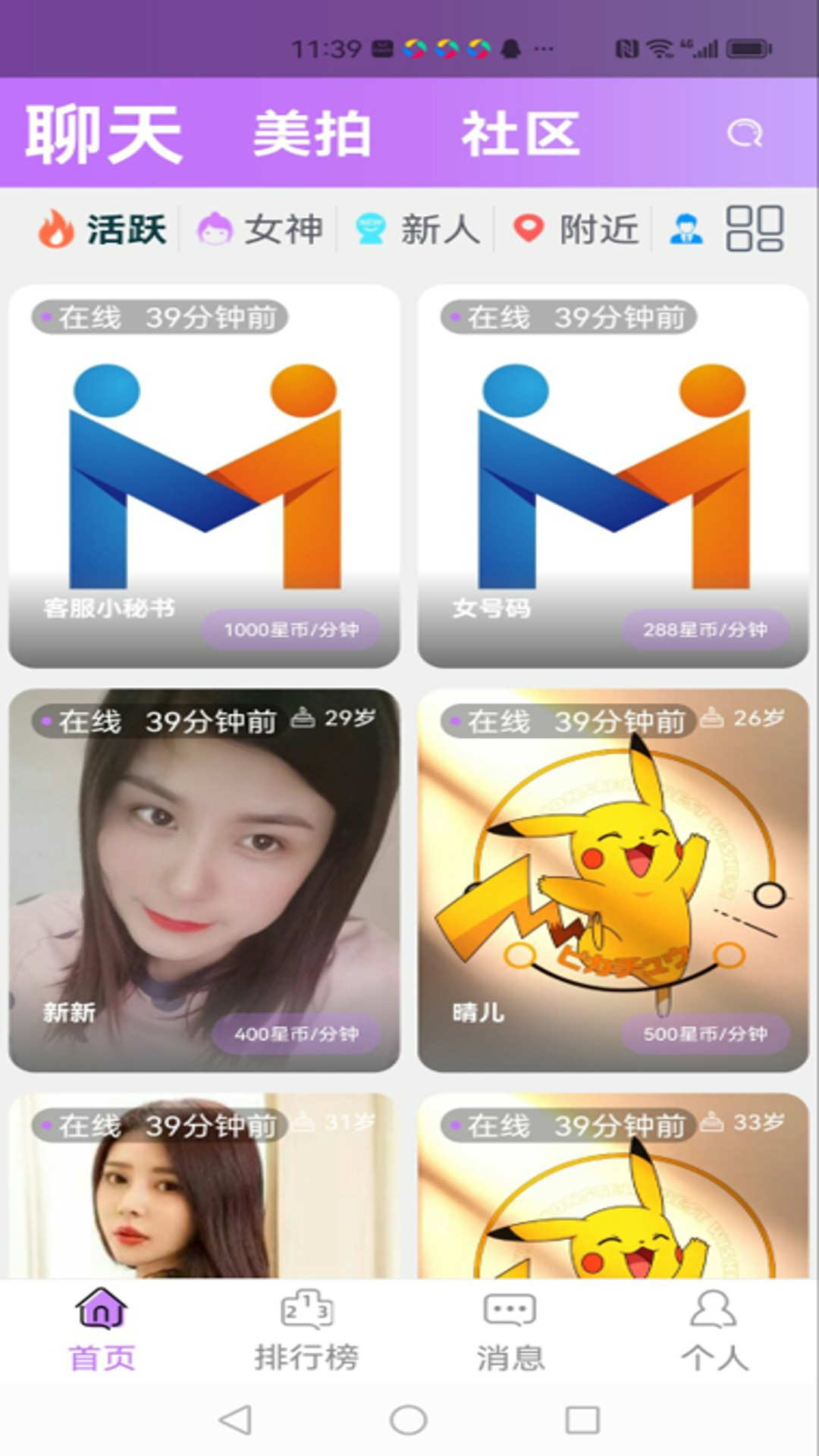
Task: Open 客服小秘书 profile card
Action: tap(204, 476)
